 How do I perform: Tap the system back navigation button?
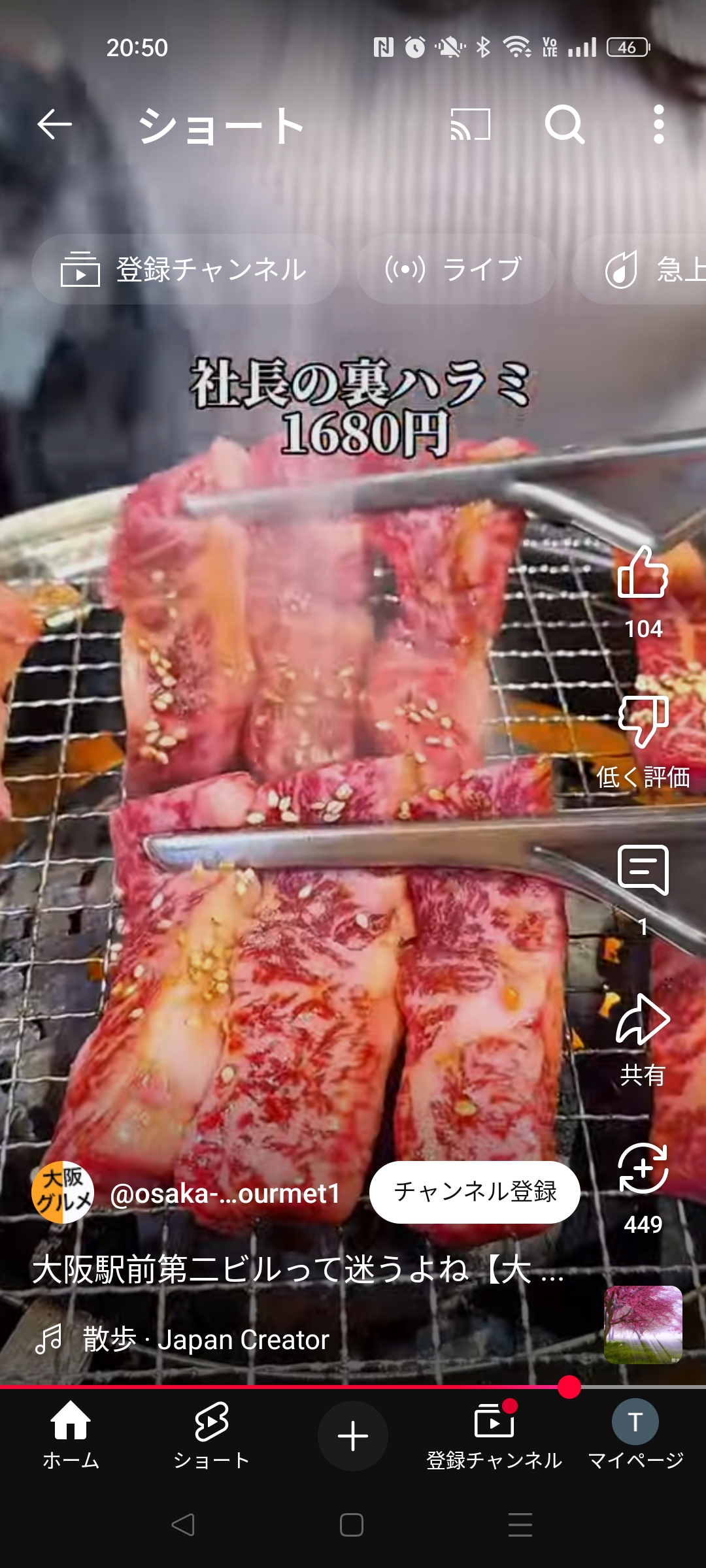click(x=183, y=1525)
